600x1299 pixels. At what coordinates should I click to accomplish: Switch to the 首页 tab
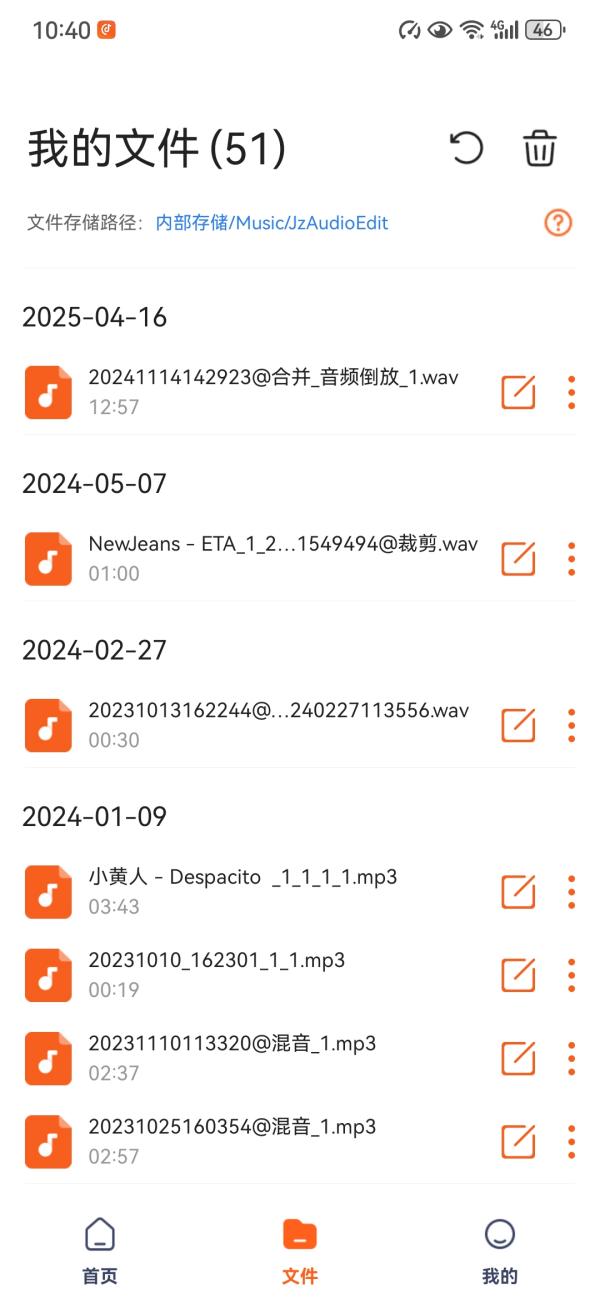100,1251
